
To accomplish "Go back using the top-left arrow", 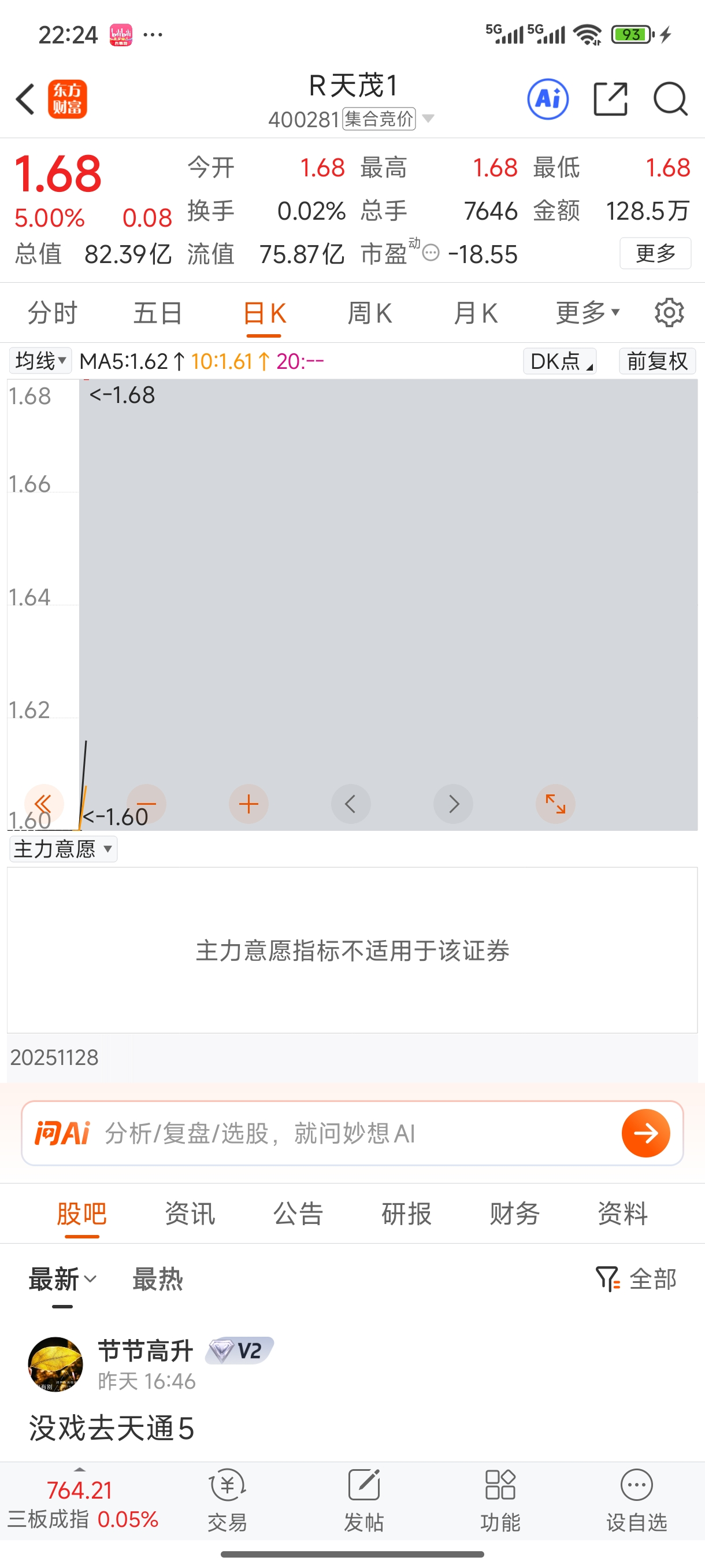I will tap(25, 99).
